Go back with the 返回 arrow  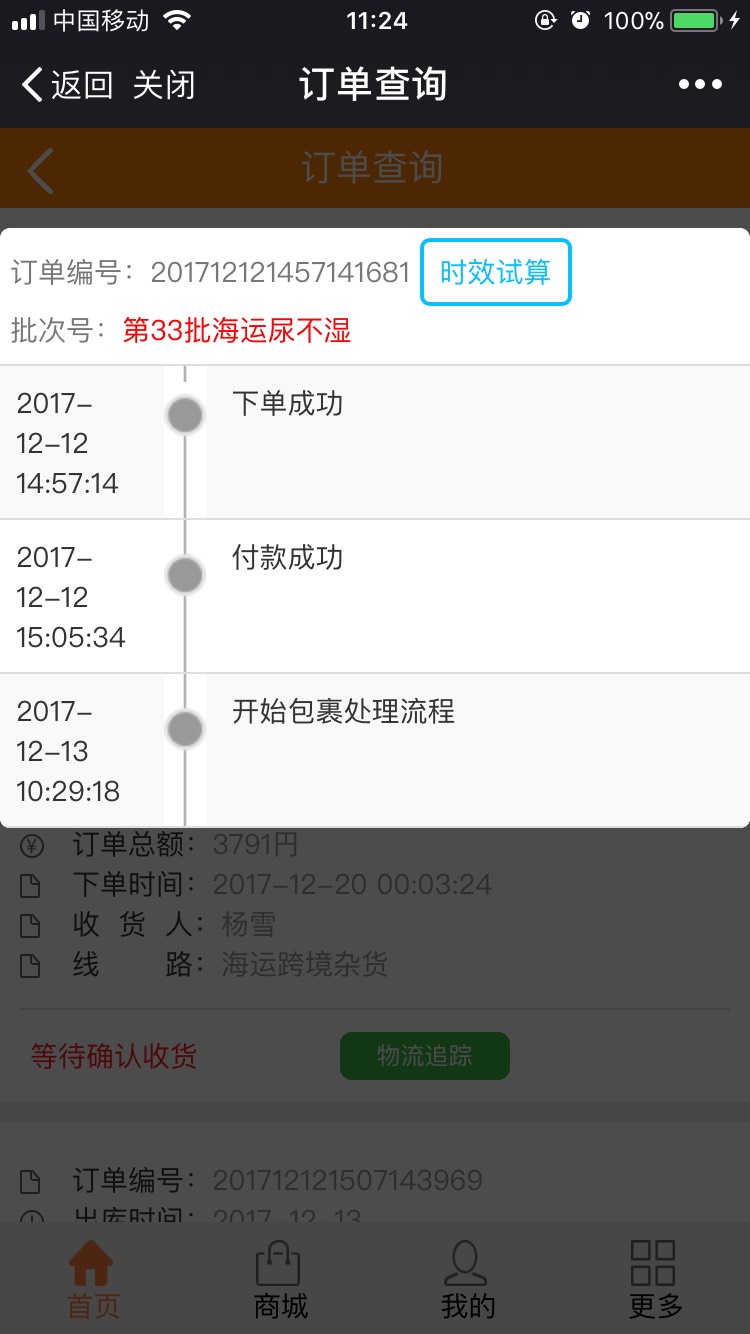click(67, 85)
